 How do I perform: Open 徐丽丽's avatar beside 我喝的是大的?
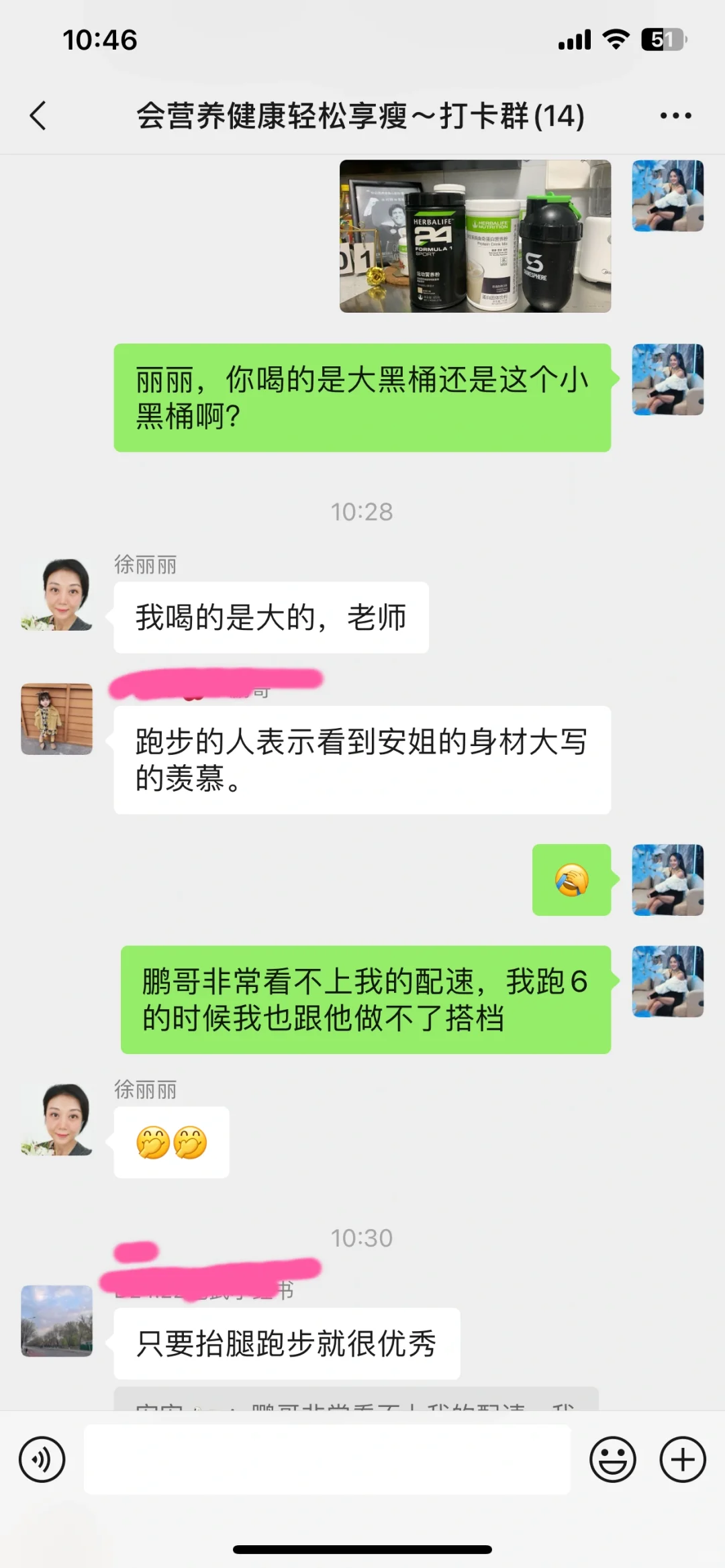[x=57, y=594]
